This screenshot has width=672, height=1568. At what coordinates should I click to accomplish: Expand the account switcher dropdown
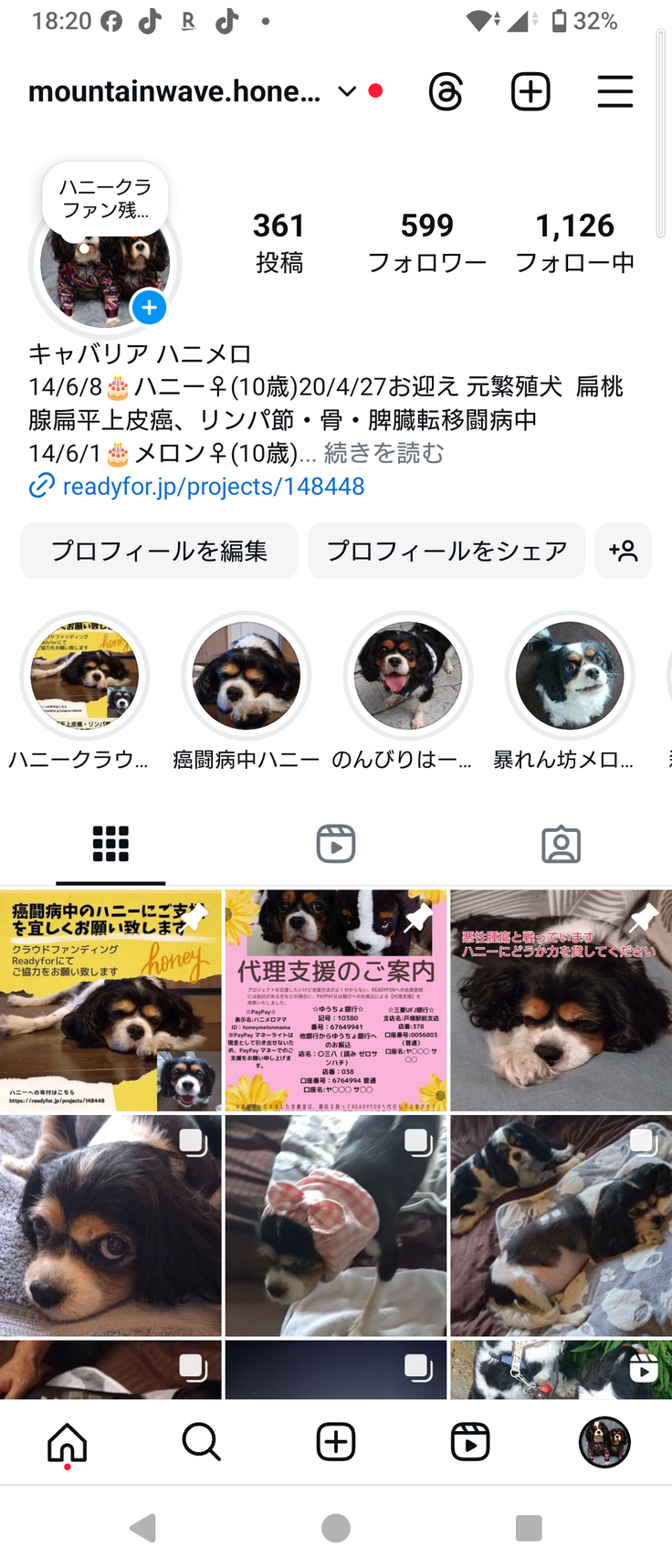pos(347,91)
